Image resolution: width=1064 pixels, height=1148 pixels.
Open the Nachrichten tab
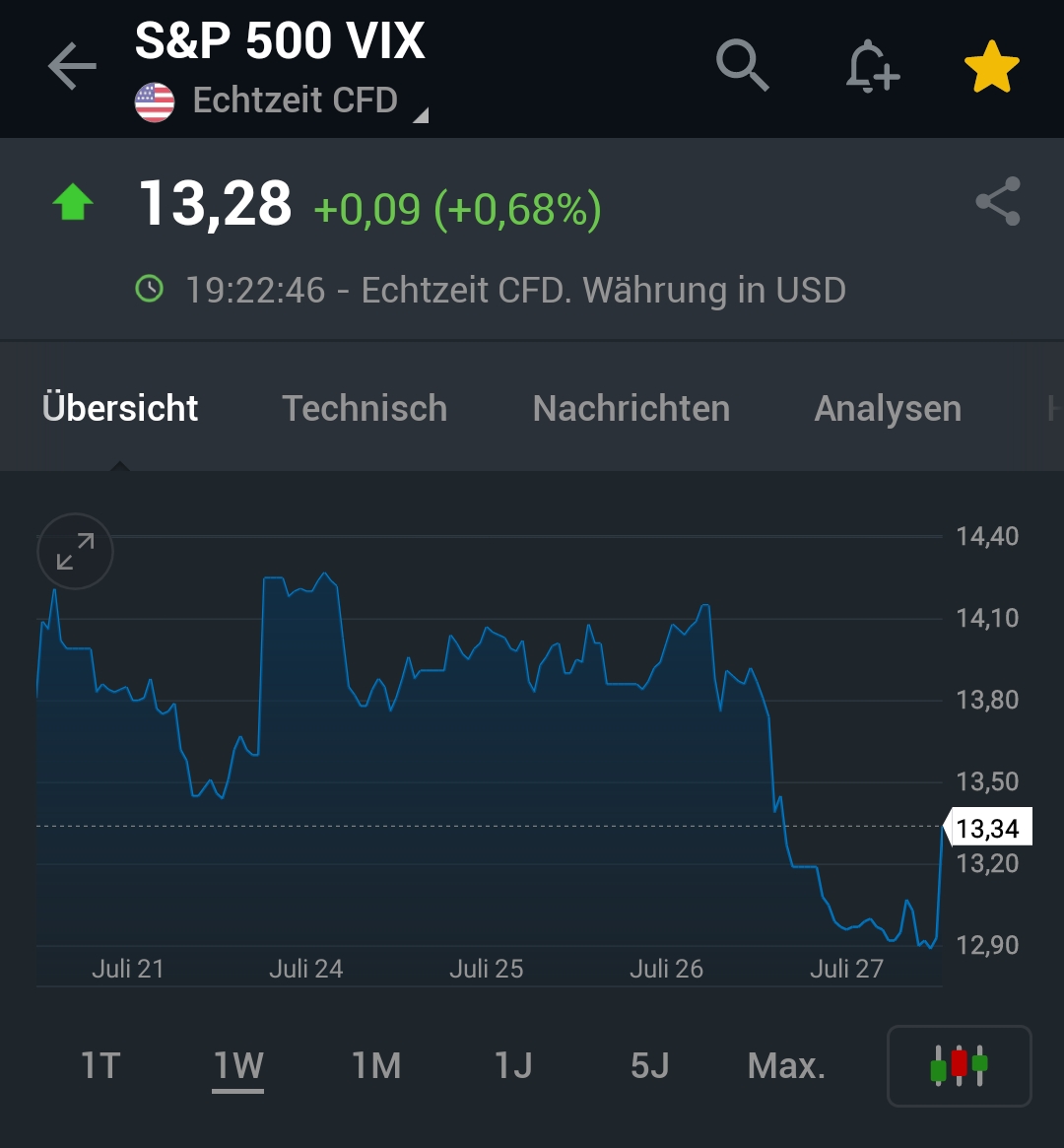click(x=631, y=407)
